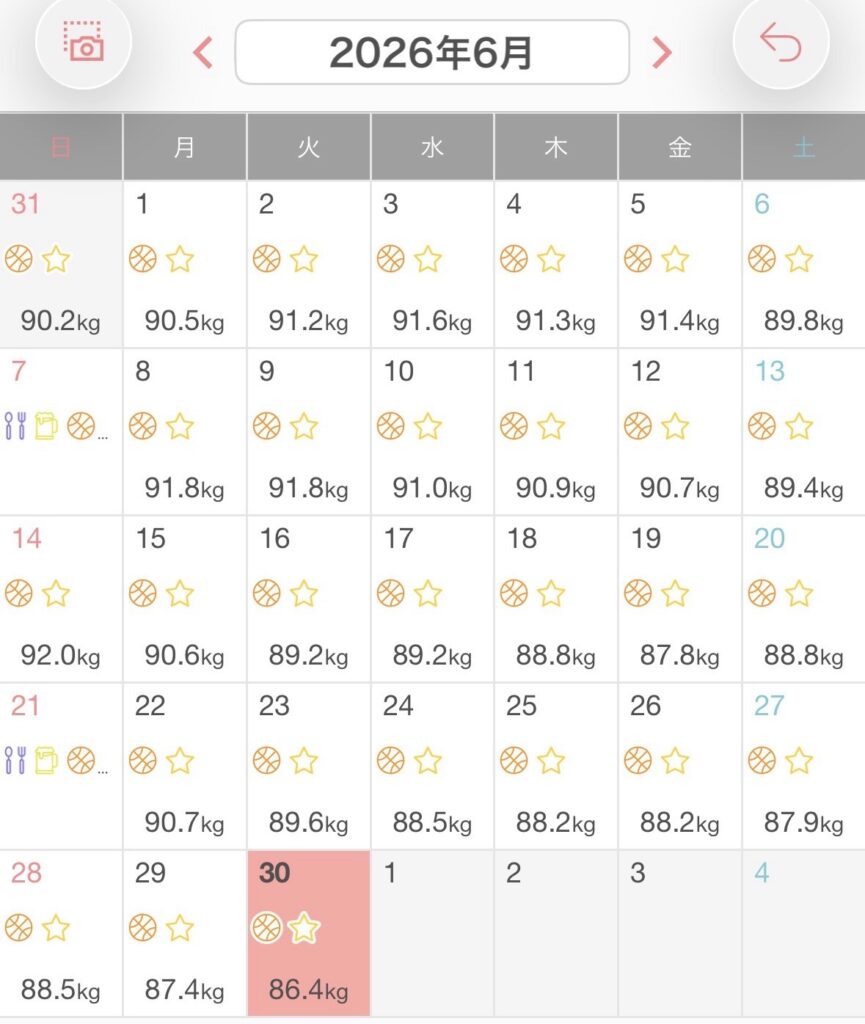Viewport: 865px width, 1024px height.
Task: Open the 2026年6月 month picker
Action: click(x=432, y=52)
